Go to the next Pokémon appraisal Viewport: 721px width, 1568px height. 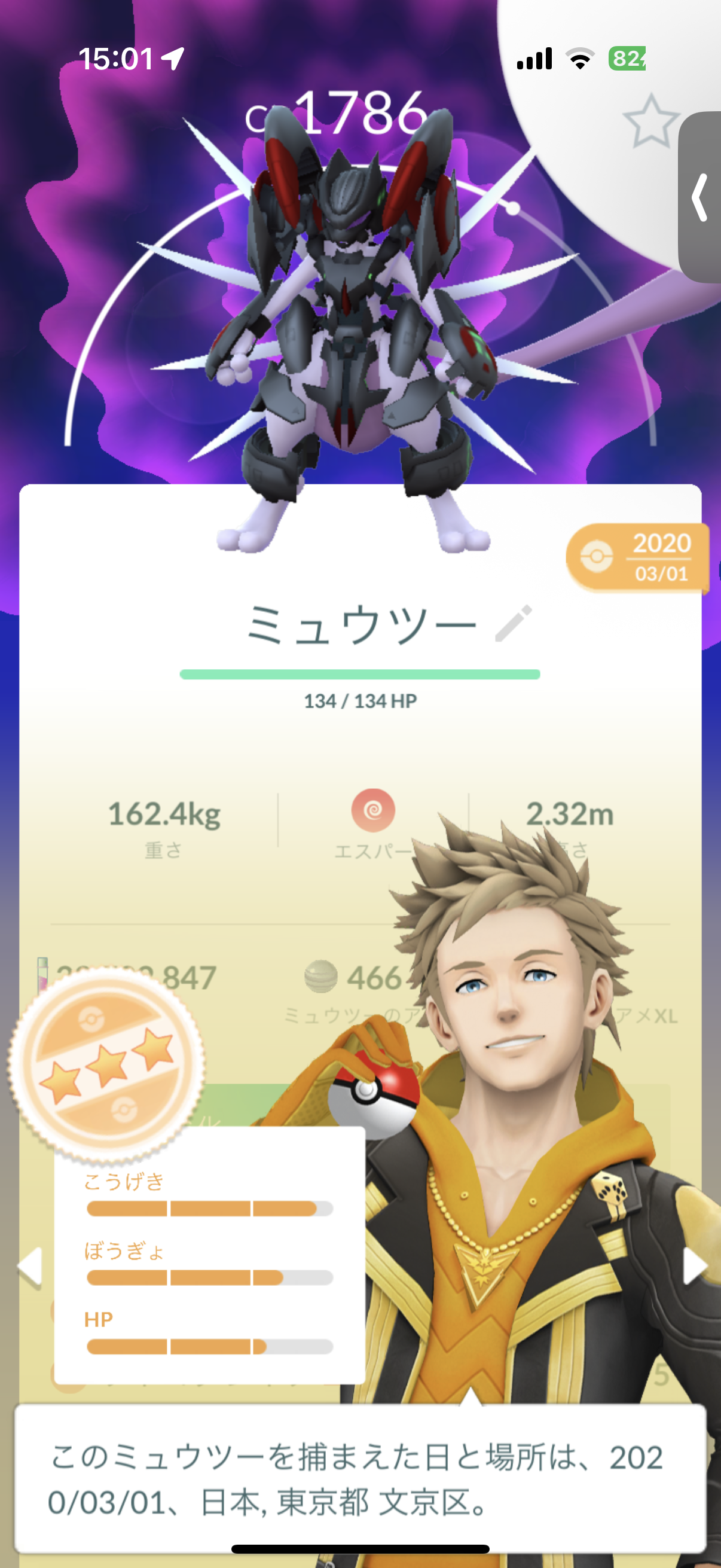click(694, 1266)
